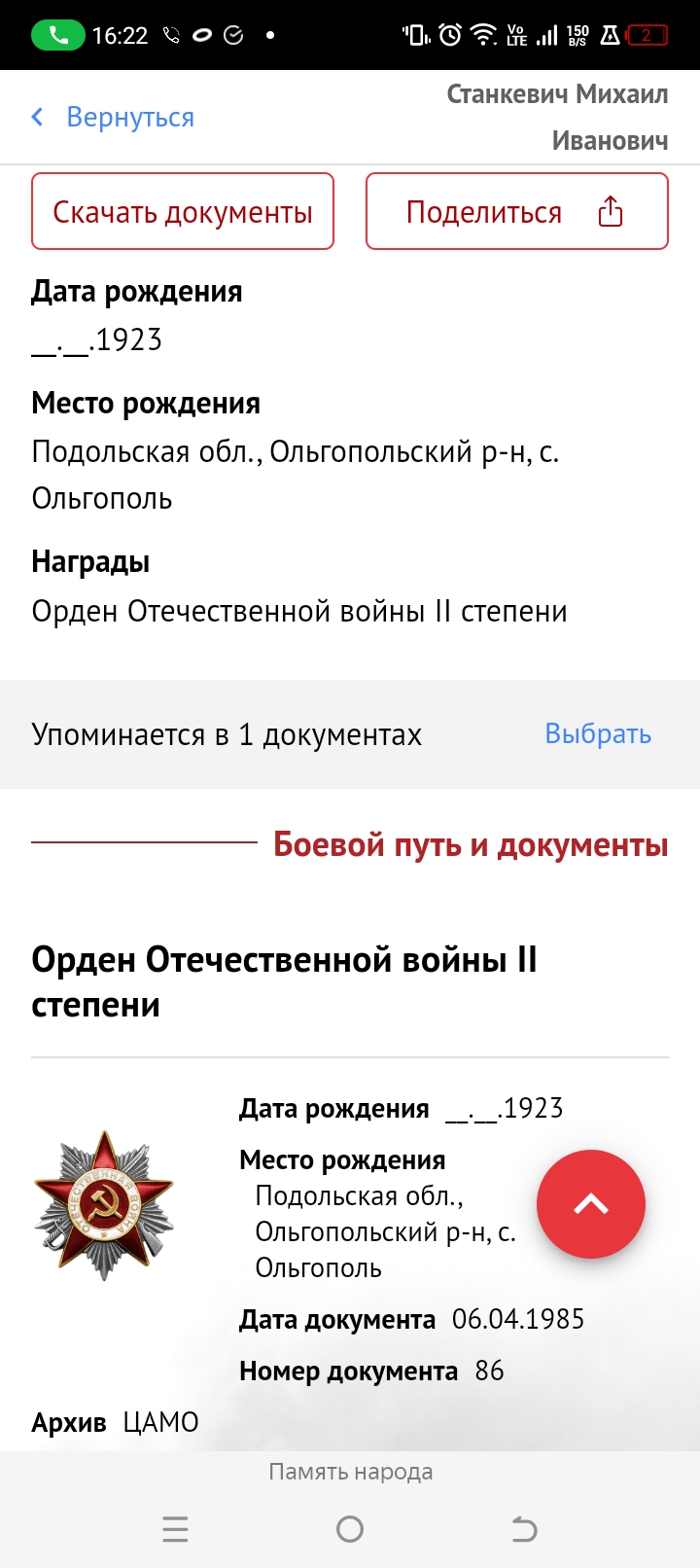Tap the system home button

click(x=350, y=1529)
